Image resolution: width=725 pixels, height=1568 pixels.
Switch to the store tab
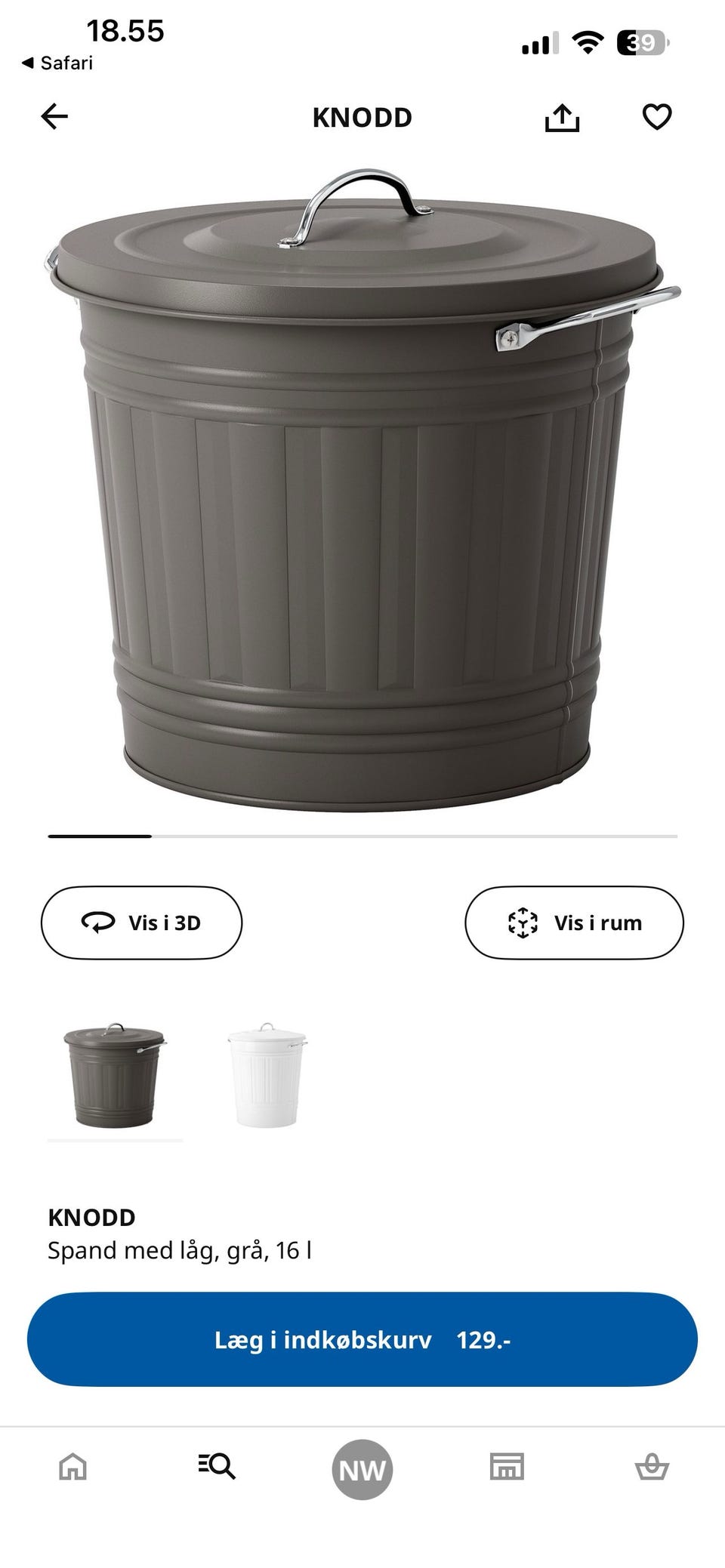507,1467
